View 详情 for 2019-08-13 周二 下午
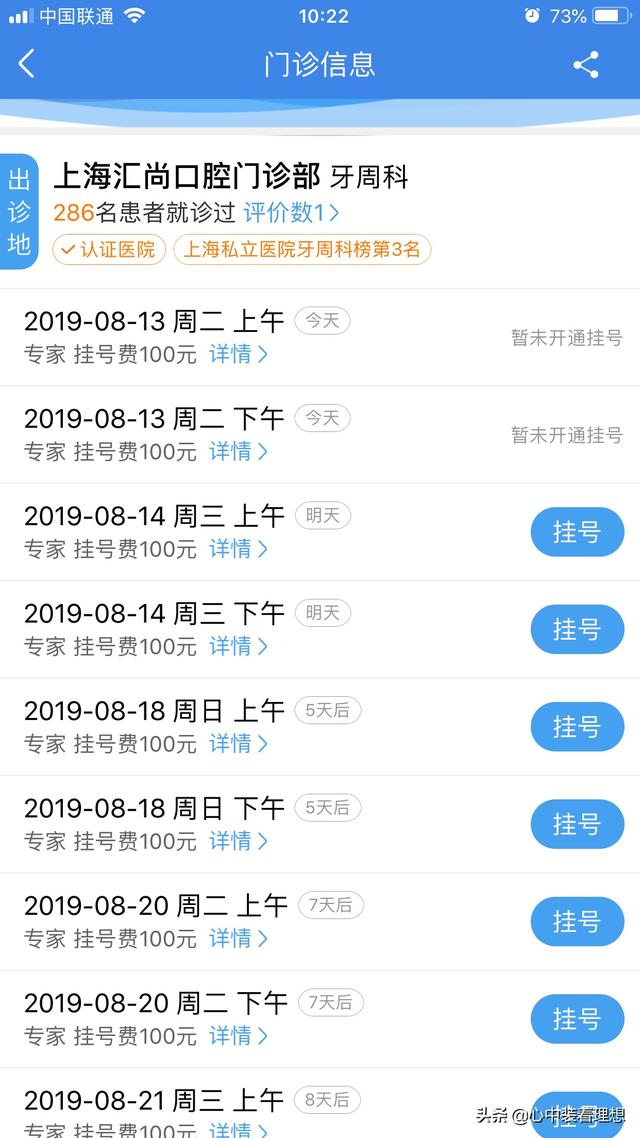Image resolution: width=640 pixels, height=1138 pixels. point(238,451)
